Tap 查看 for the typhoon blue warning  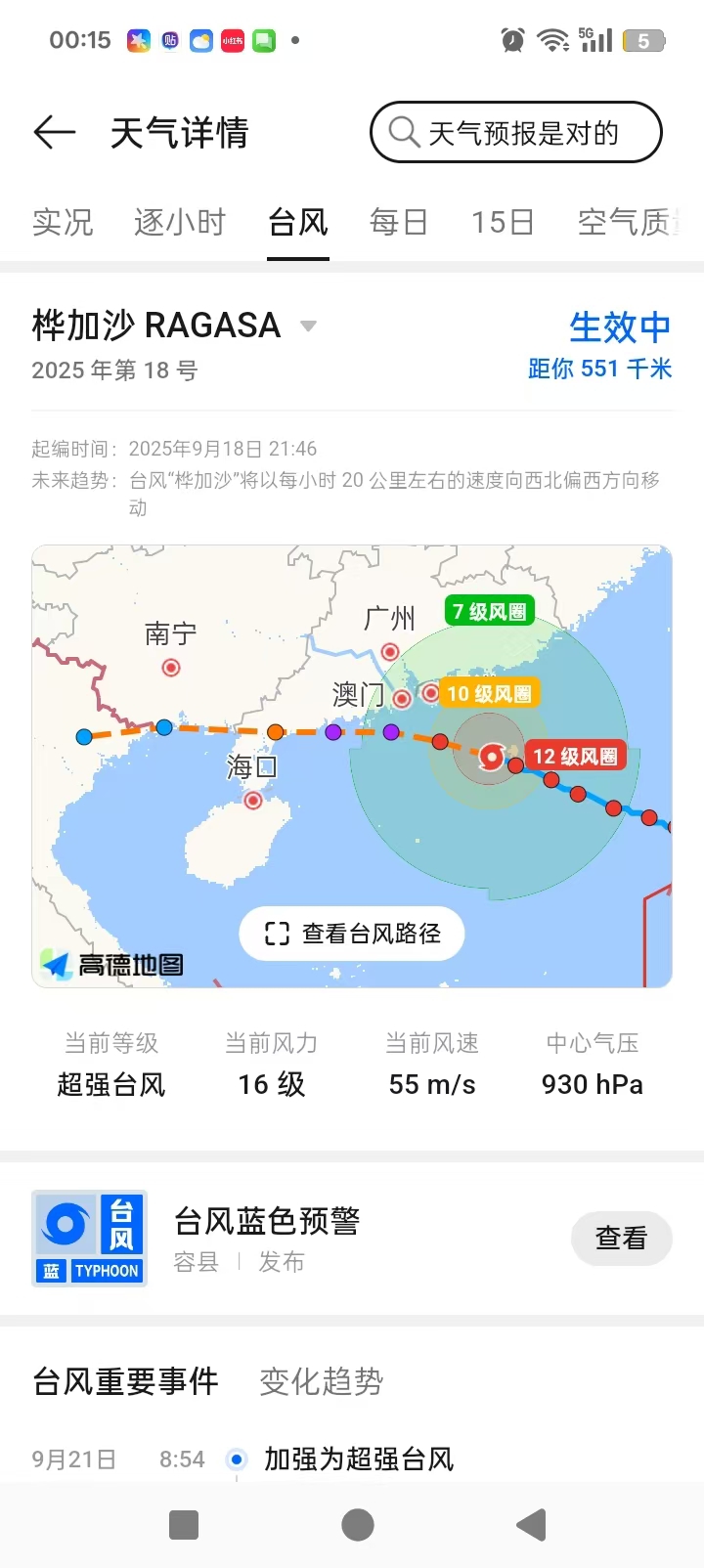(621, 1238)
